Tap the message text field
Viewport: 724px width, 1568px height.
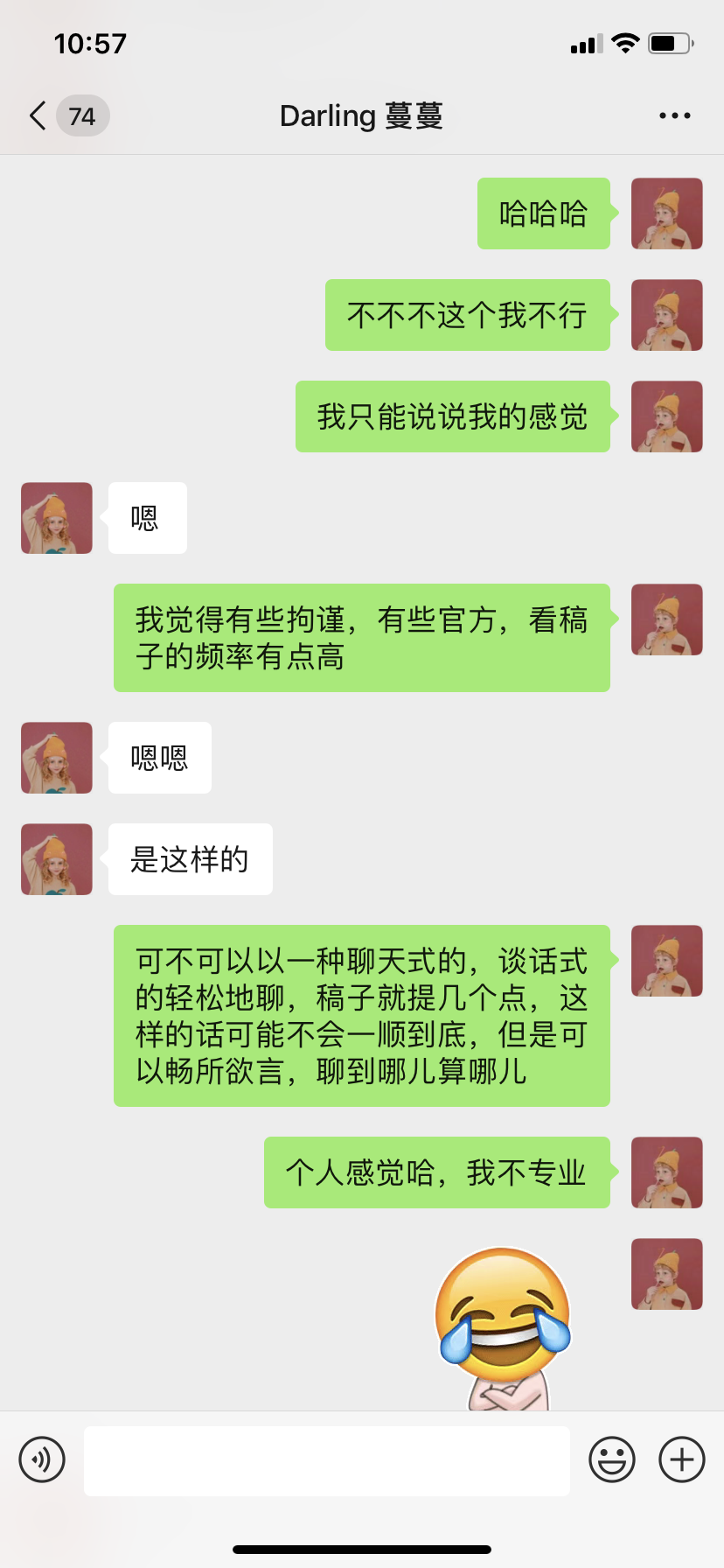pyautogui.click(x=327, y=1460)
